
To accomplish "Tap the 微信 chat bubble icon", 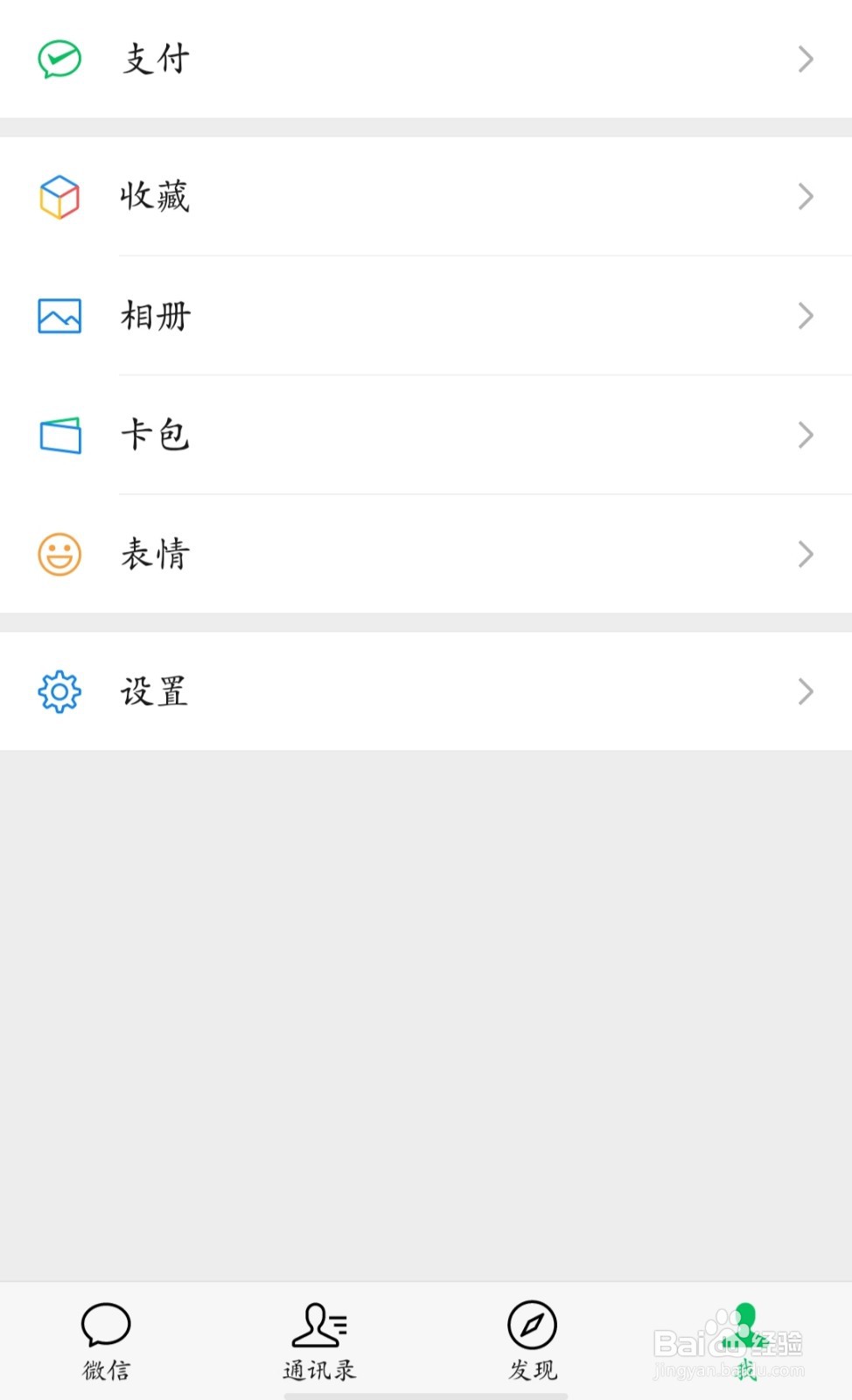I will (106, 1324).
